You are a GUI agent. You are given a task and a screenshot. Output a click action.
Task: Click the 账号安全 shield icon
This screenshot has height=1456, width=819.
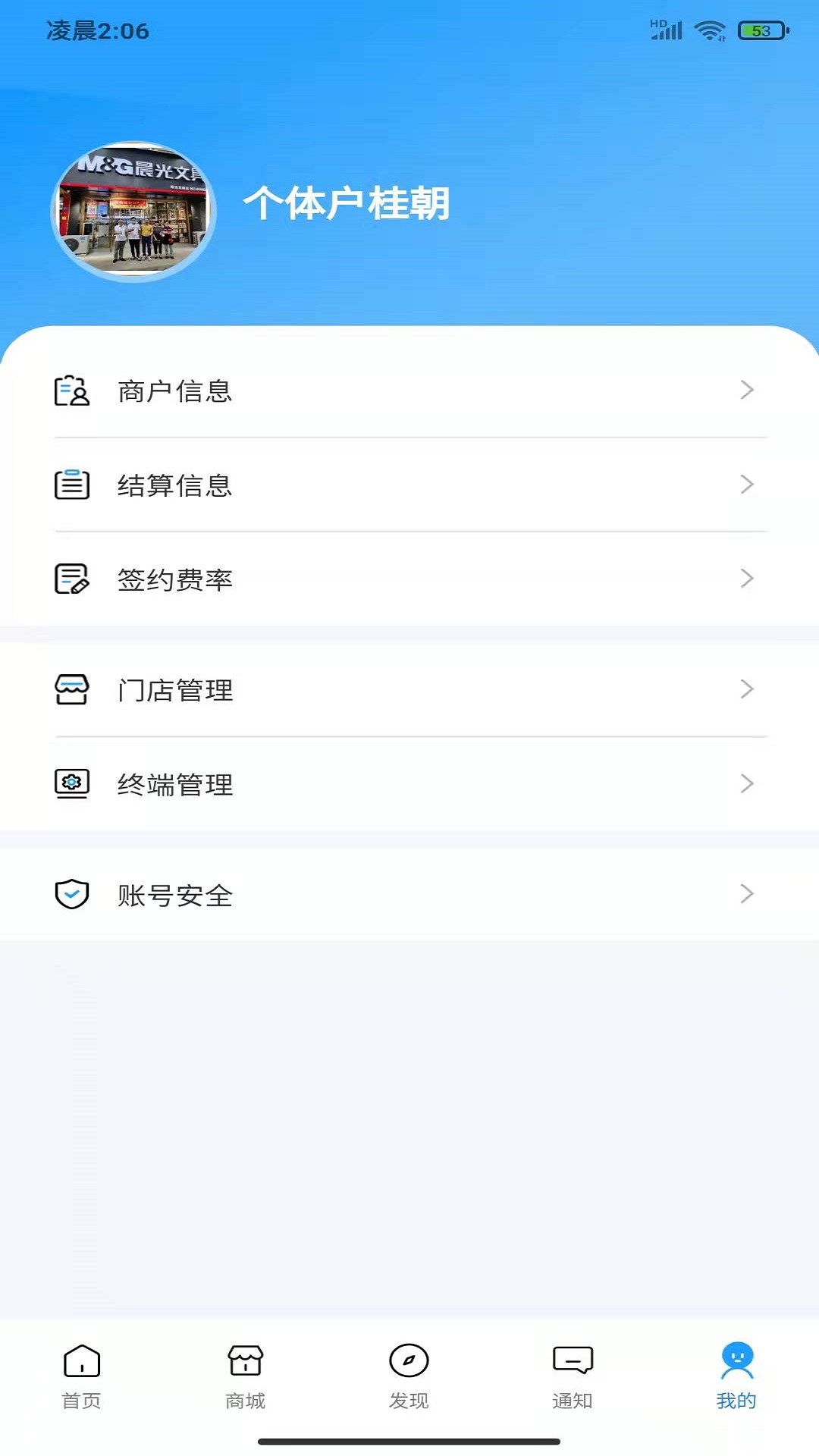72,894
